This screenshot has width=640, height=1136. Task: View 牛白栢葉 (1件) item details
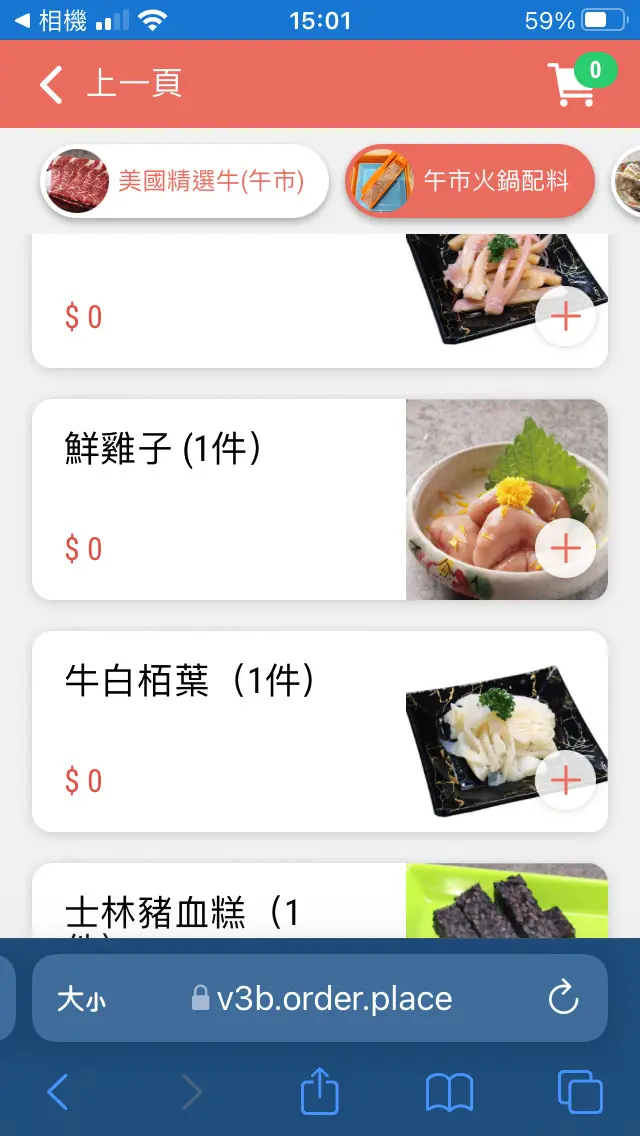click(220, 731)
